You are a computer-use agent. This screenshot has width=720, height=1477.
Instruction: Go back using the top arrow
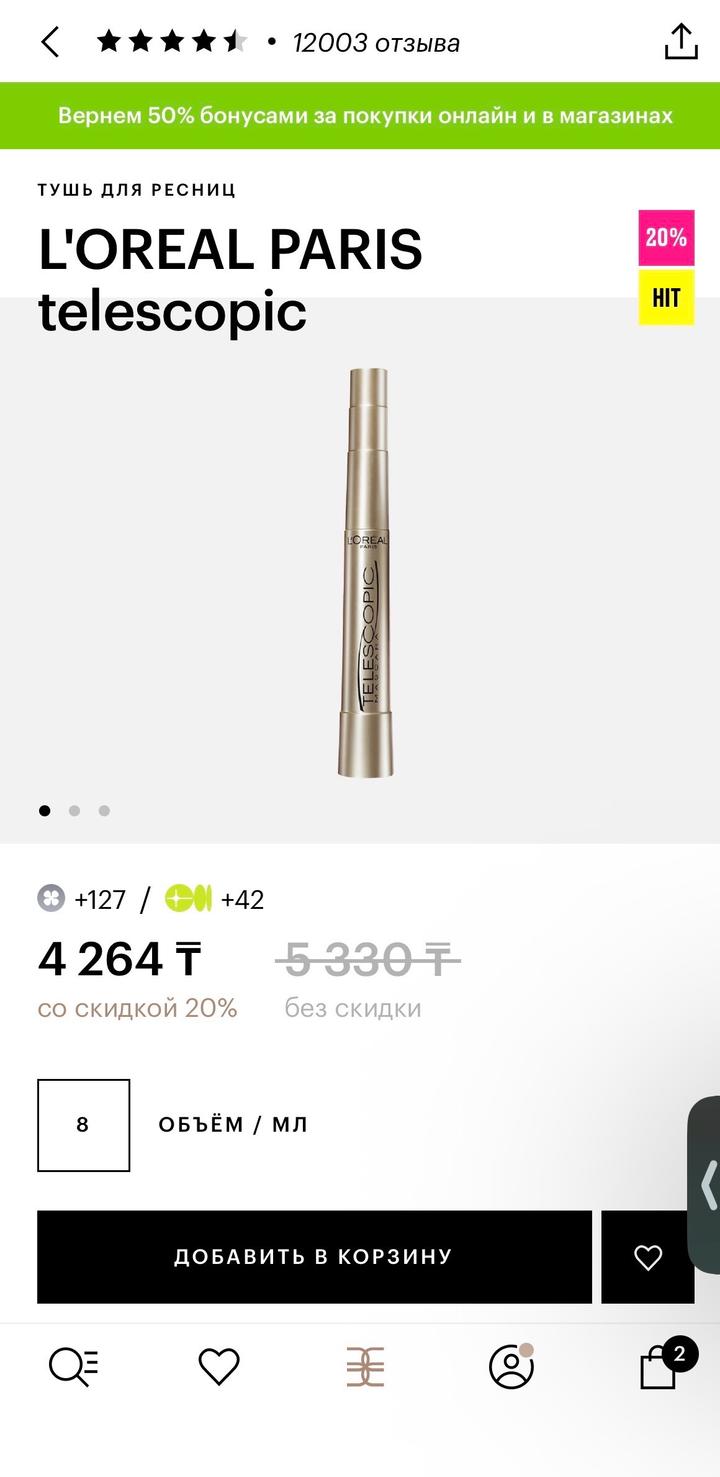pyautogui.click(x=50, y=42)
